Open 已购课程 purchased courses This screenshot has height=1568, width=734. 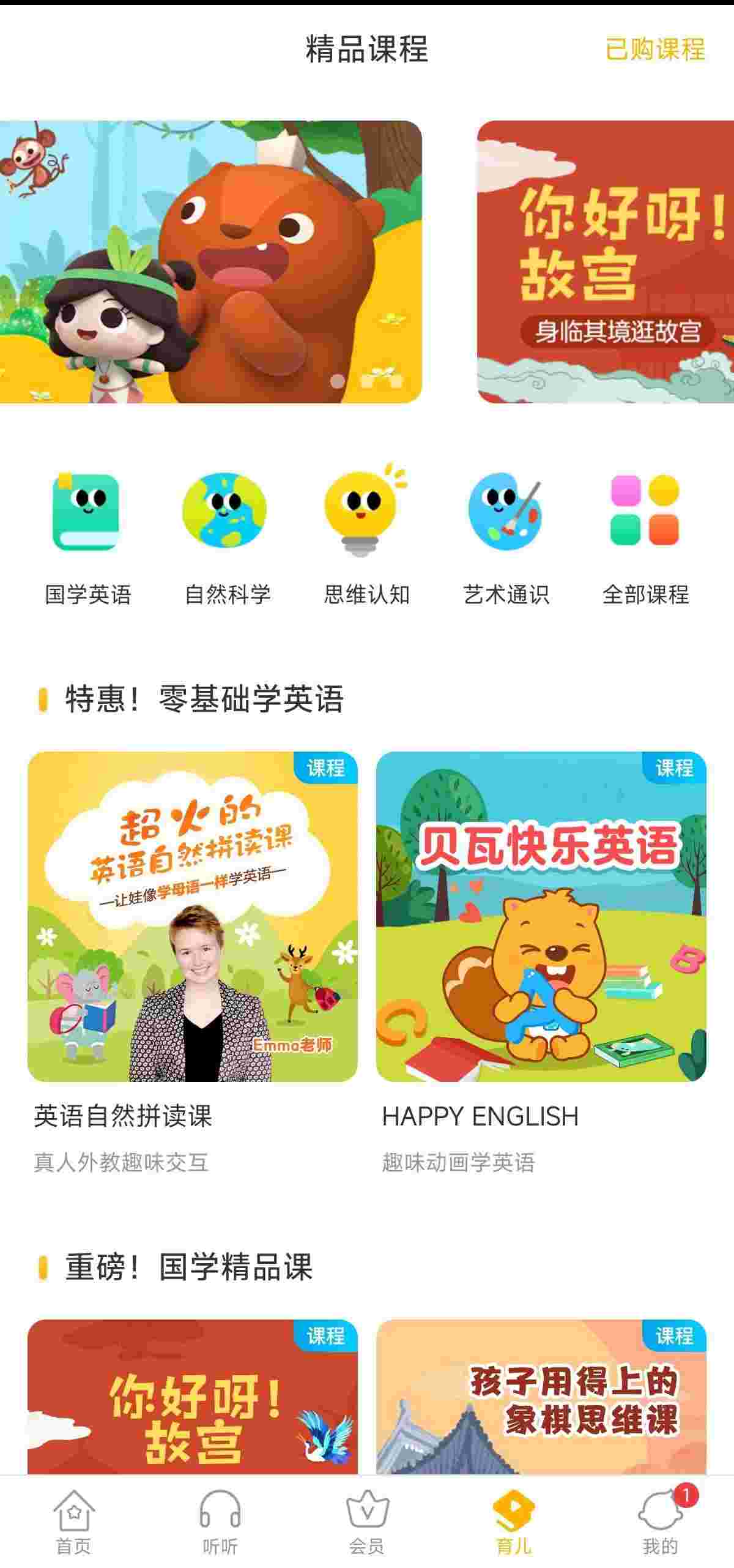[x=654, y=49]
